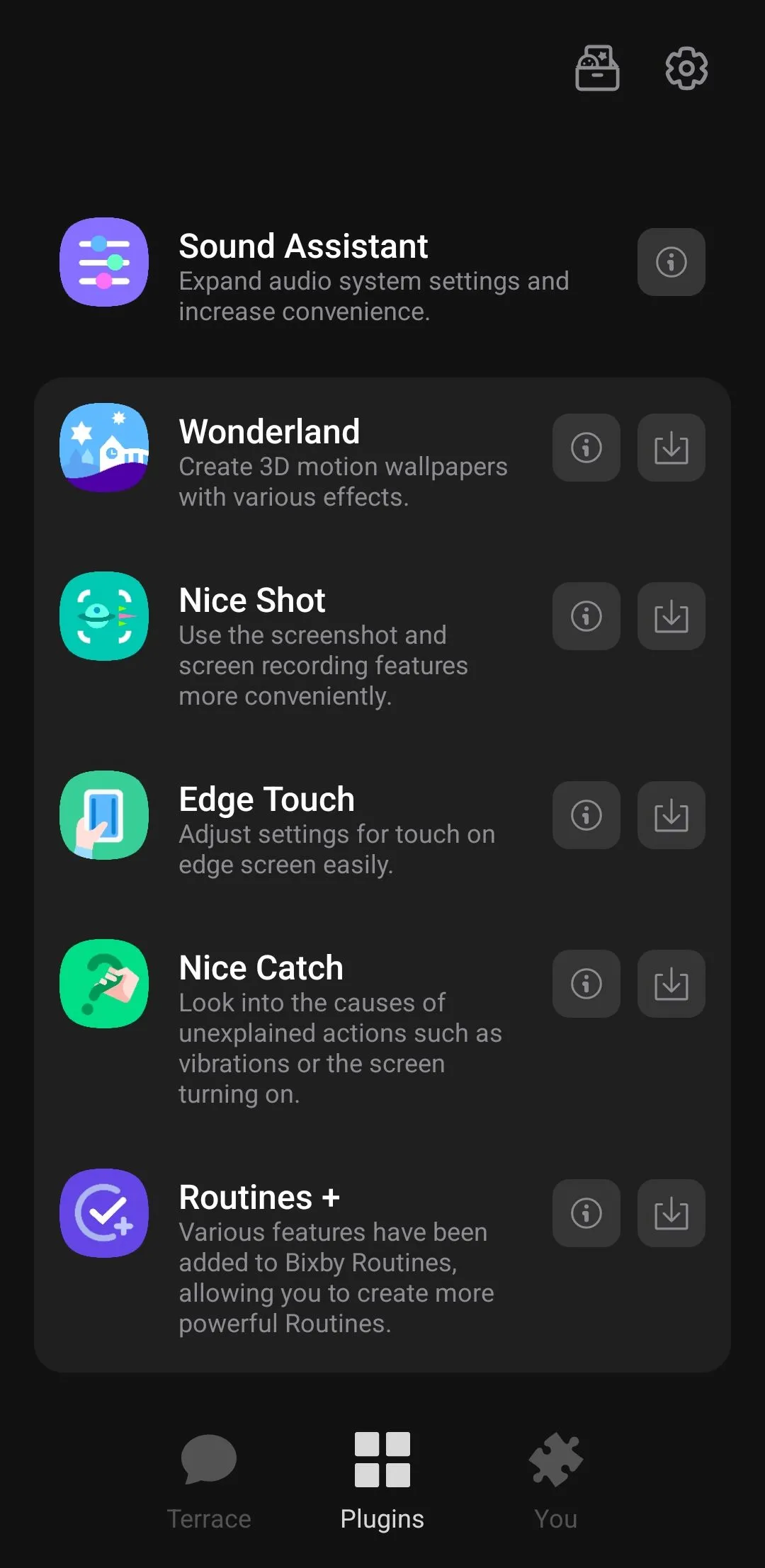
Task: Download the Wonderland plugin
Action: pyautogui.click(x=671, y=448)
